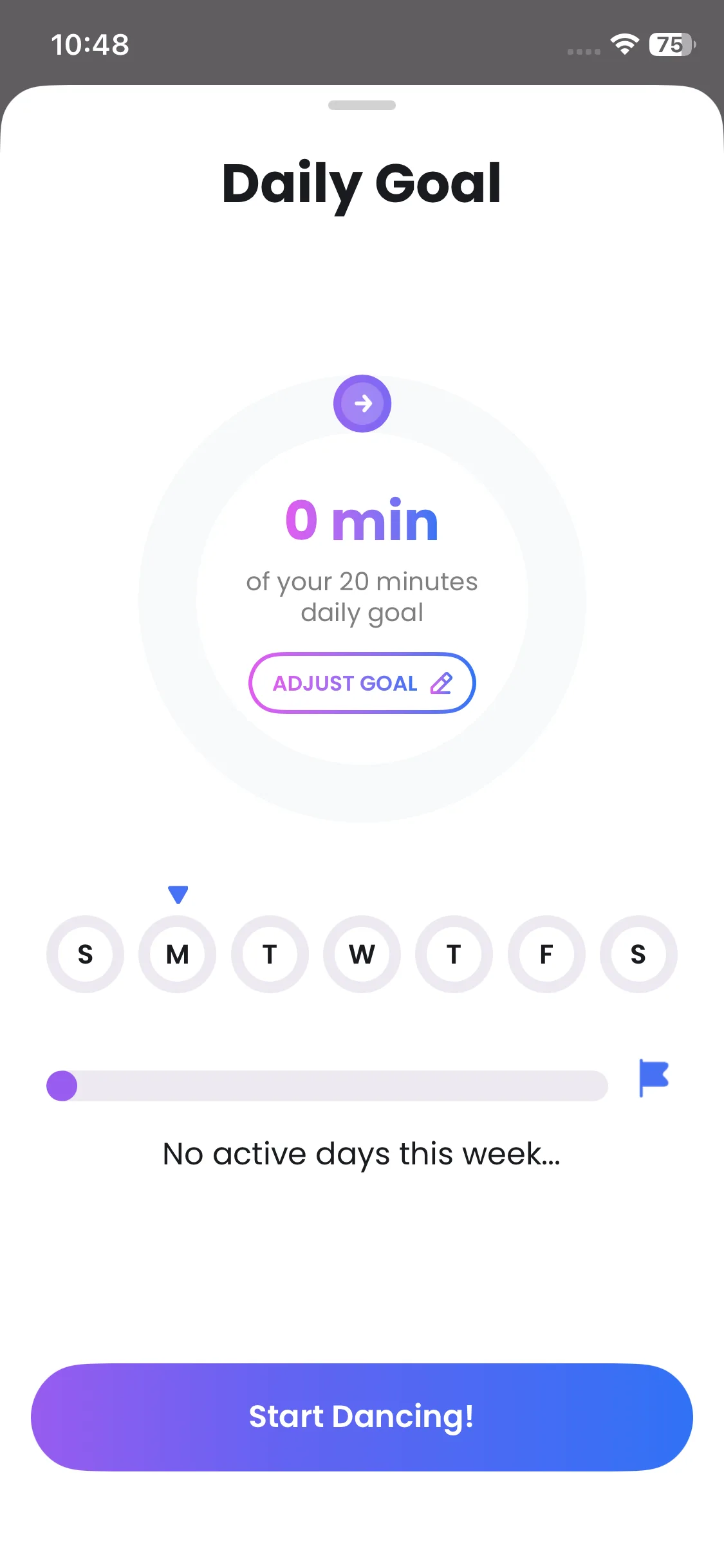Image resolution: width=724 pixels, height=1568 pixels.
Task: Tap the Adjust Goal button
Action: 362,683
